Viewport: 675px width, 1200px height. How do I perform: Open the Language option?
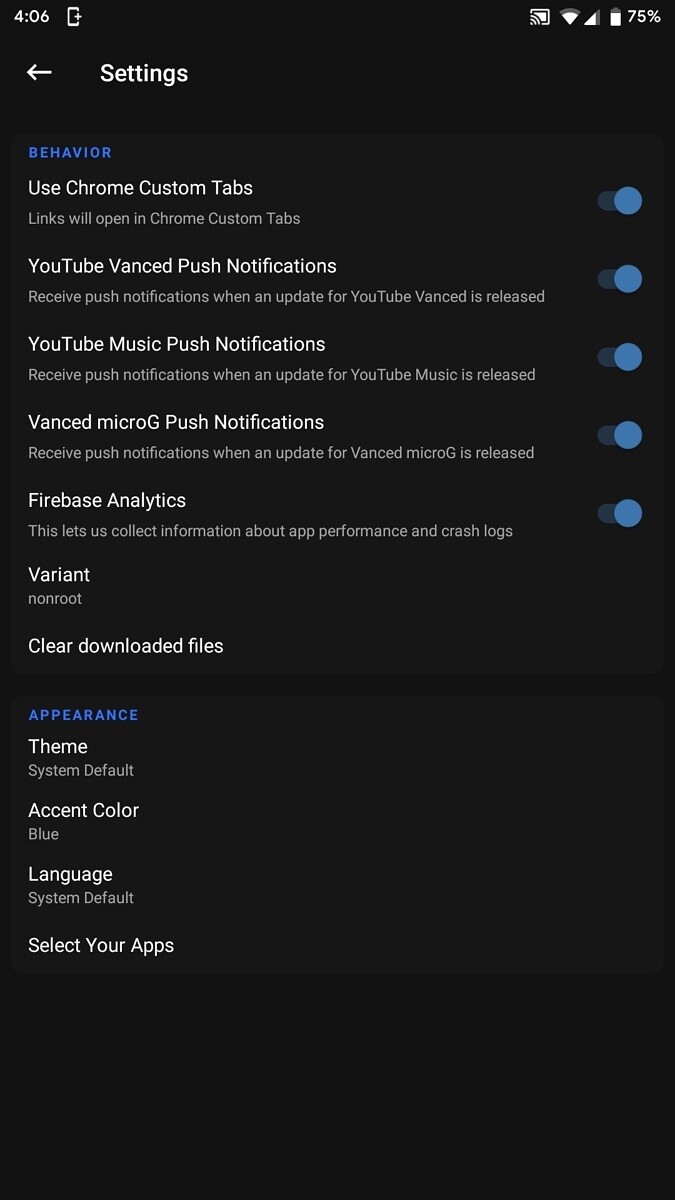(x=337, y=885)
